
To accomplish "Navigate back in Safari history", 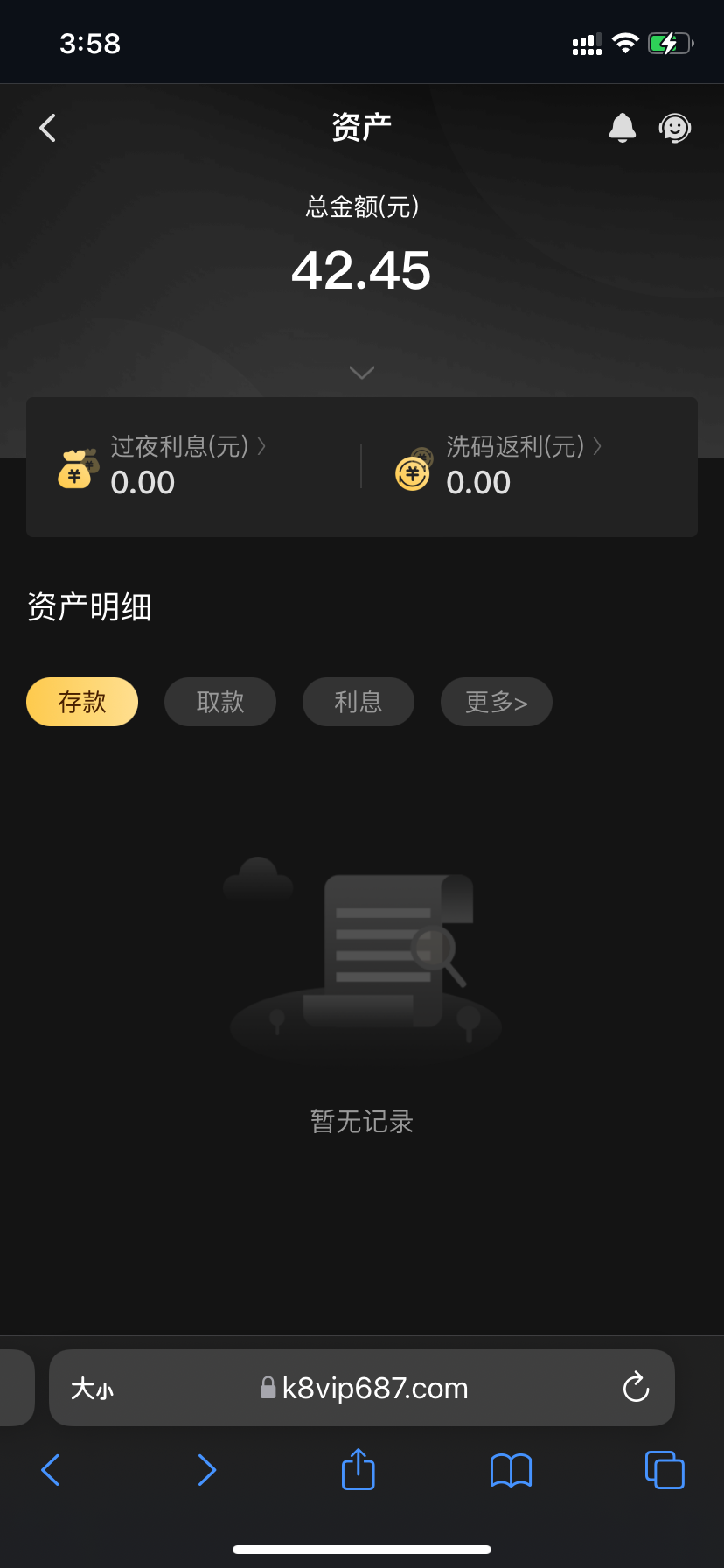I will [x=51, y=1470].
